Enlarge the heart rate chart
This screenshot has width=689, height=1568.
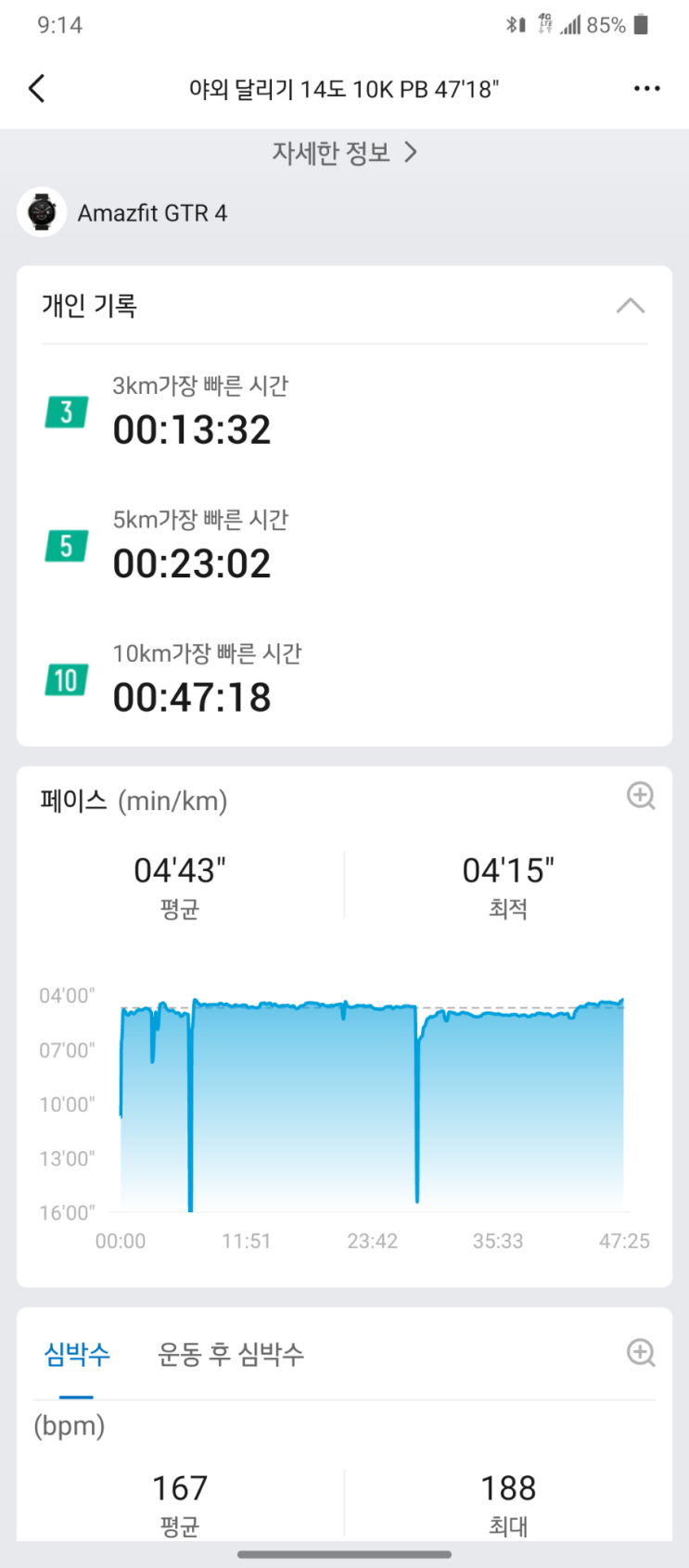(x=640, y=1353)
